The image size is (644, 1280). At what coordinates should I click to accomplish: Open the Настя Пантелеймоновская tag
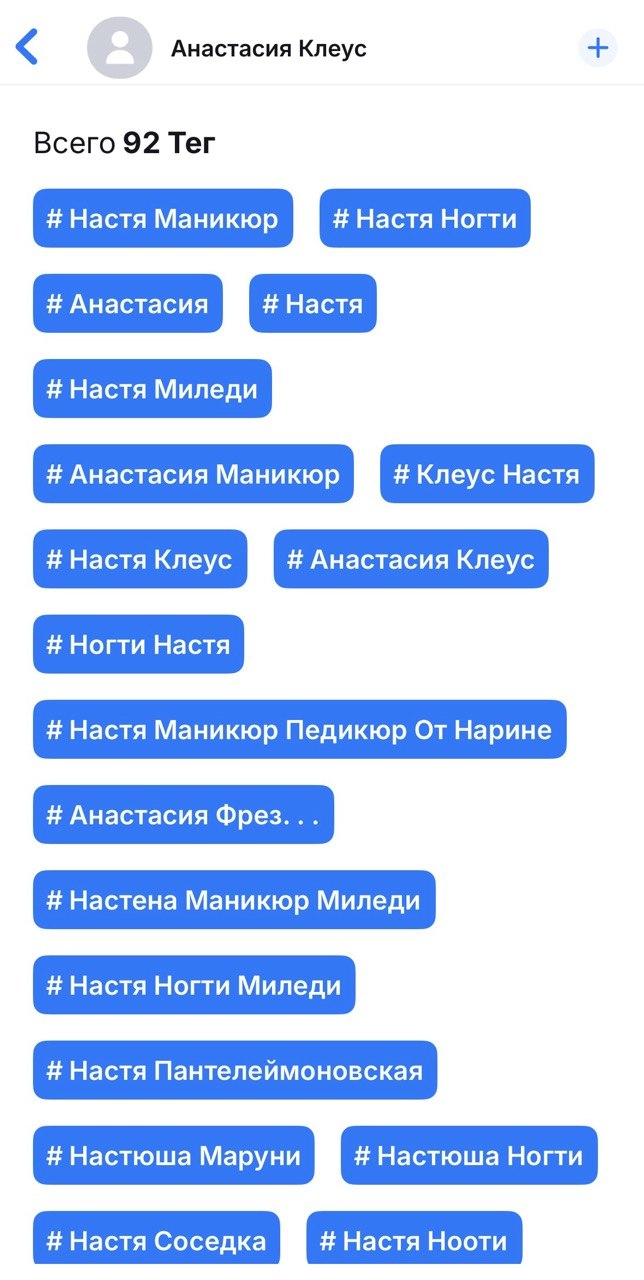[235, 1070]
